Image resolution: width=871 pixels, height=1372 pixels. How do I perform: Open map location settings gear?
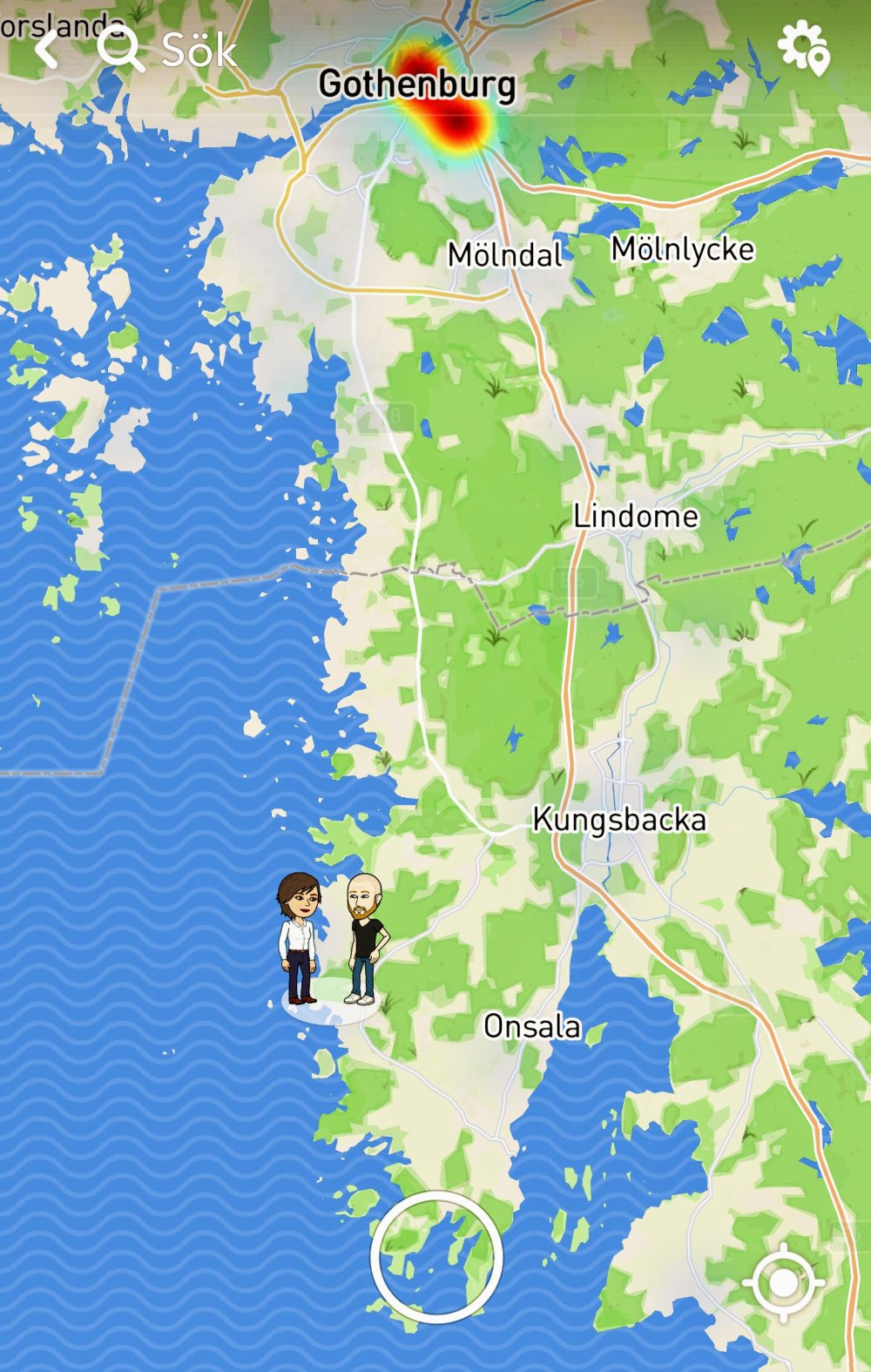tap(803, 49)
